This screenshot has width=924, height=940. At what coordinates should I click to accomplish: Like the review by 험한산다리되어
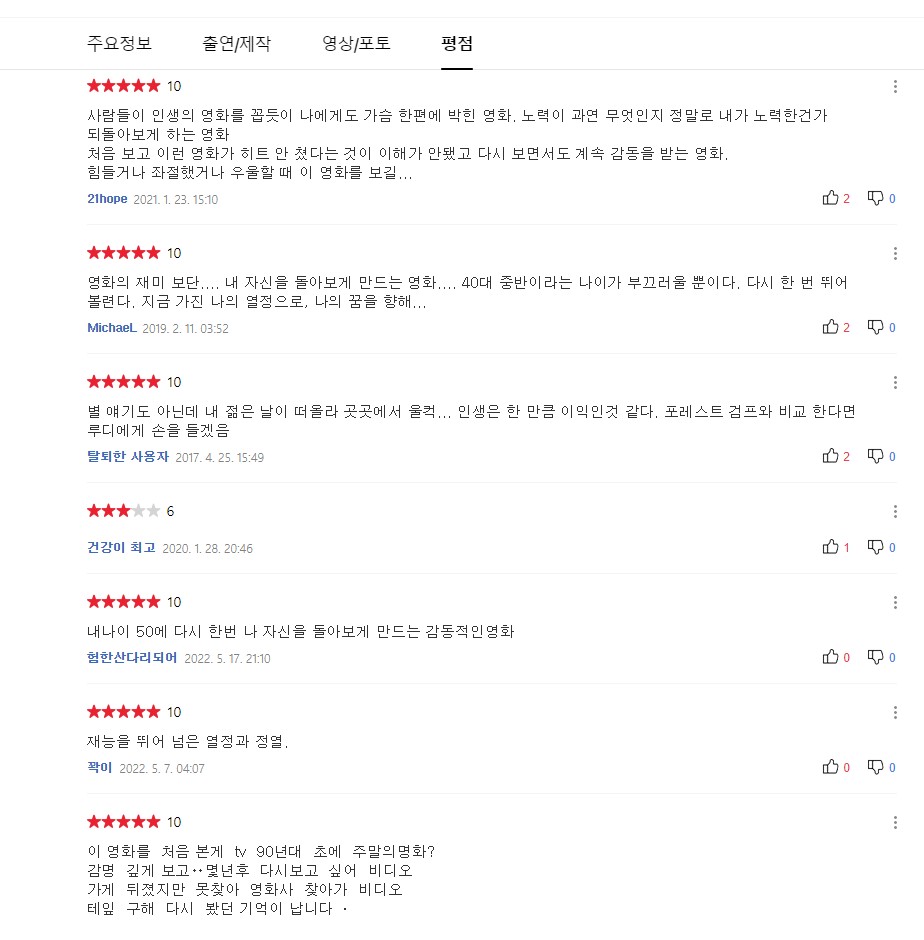836,658
